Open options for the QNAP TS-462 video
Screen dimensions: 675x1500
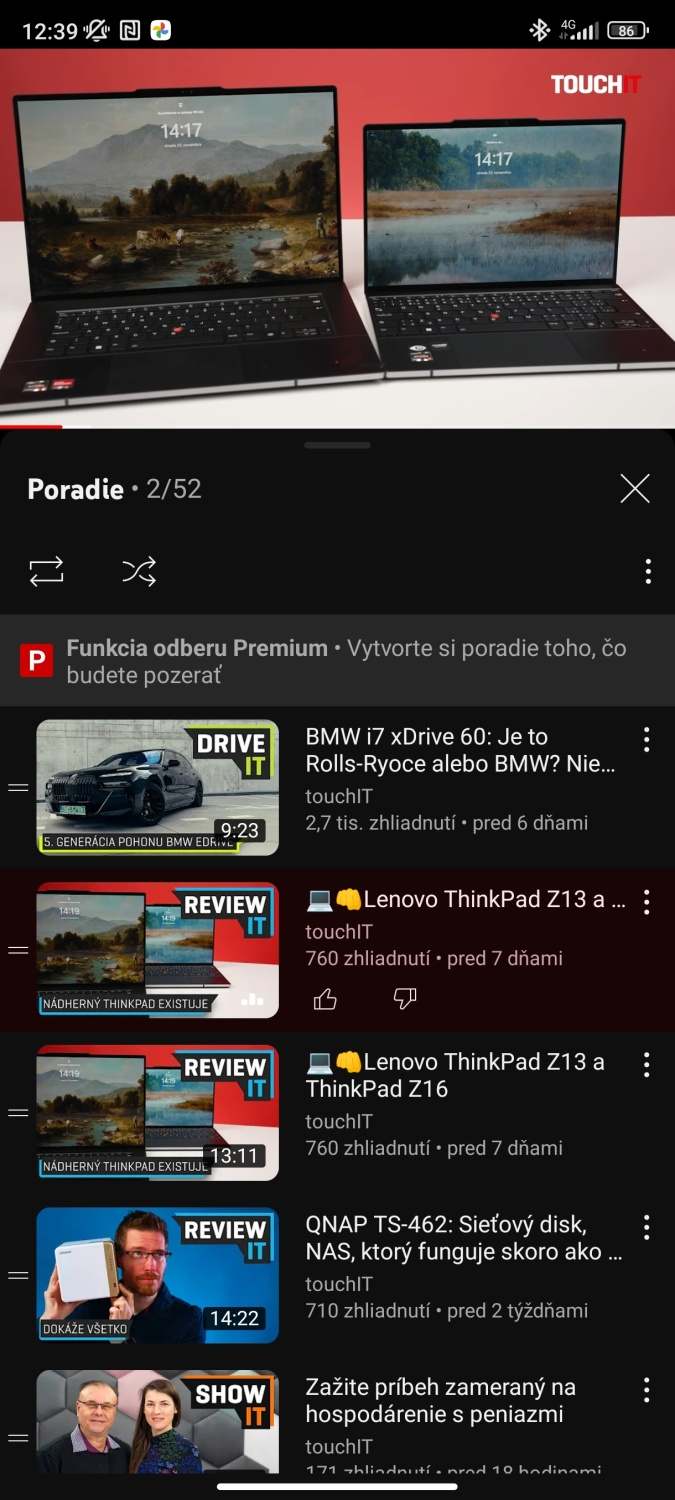(x=646, y=1227)
